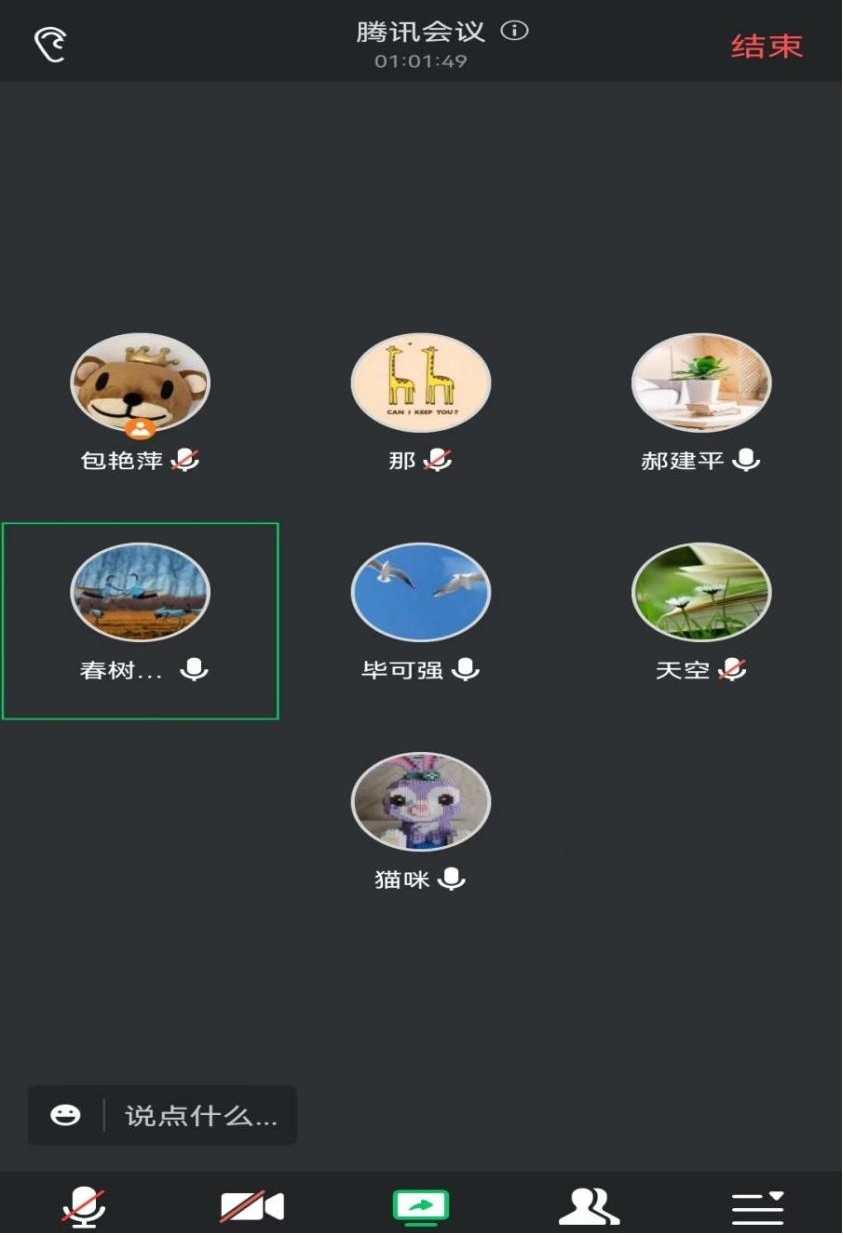Open the emoji picker in chat box
This screenshot has height=1235, width=843.
click(66, 1116)
